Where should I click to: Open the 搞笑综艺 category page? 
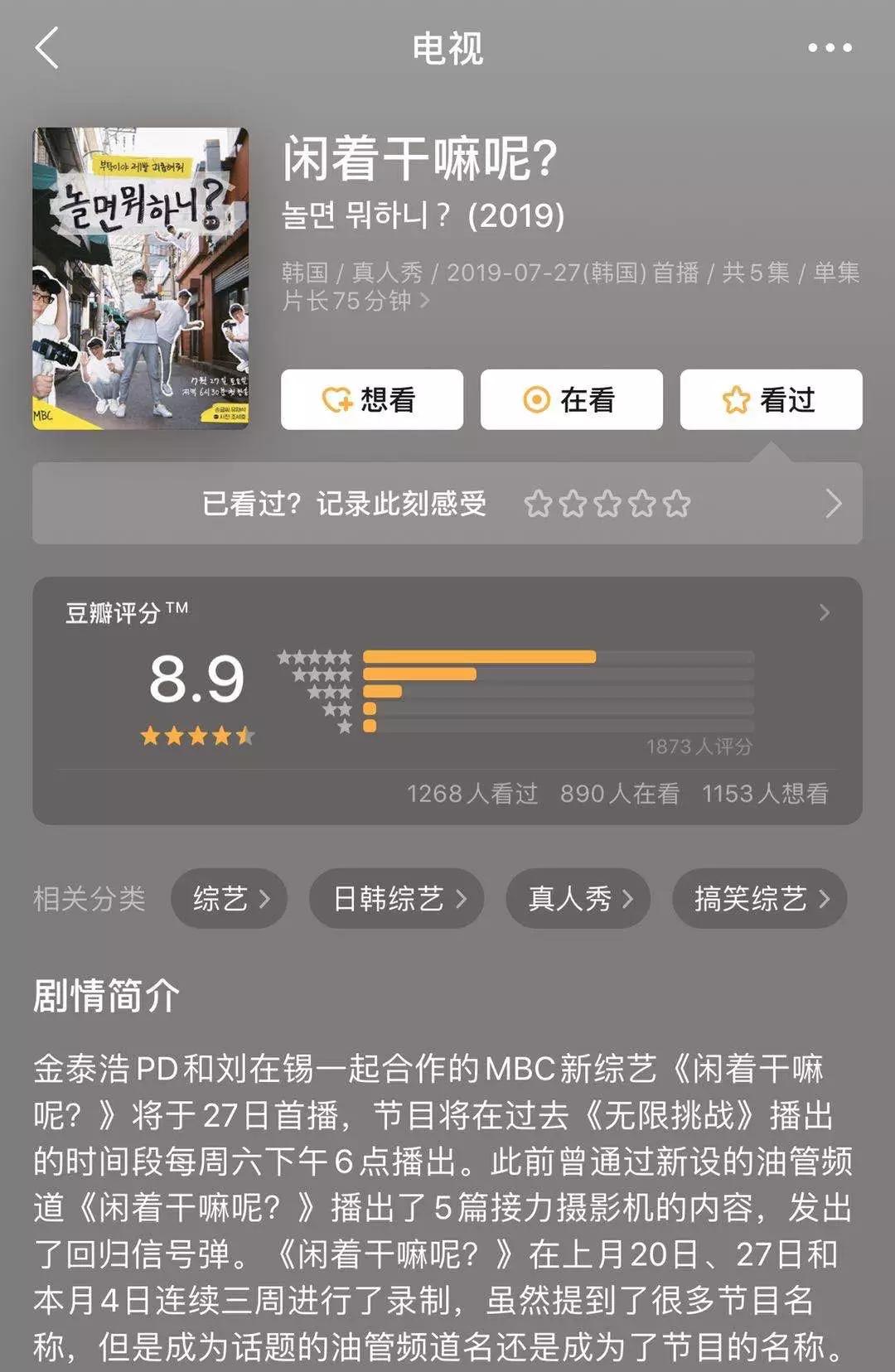point(761,898)
